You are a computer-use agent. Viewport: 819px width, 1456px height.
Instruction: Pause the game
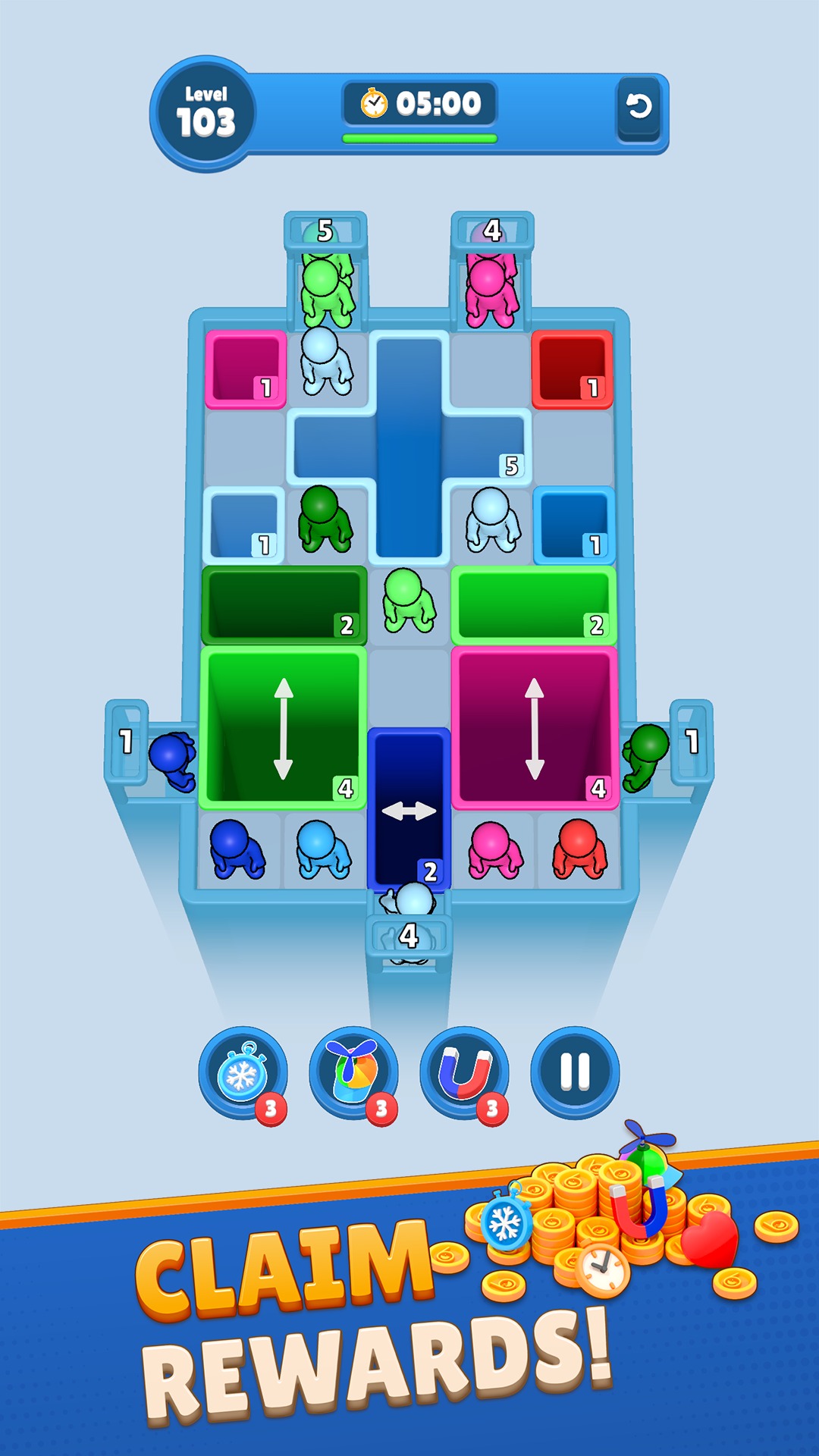tap(575, 1072)
